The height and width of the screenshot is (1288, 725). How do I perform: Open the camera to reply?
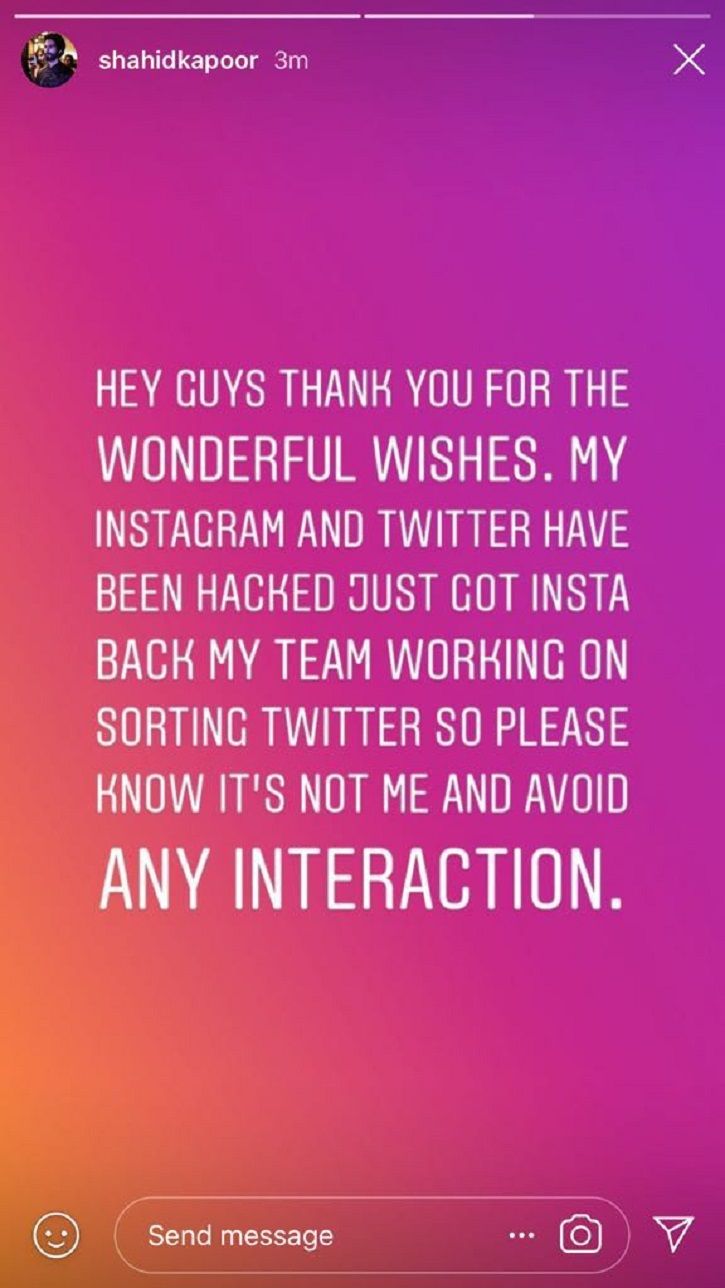(x=580, y=1235)
